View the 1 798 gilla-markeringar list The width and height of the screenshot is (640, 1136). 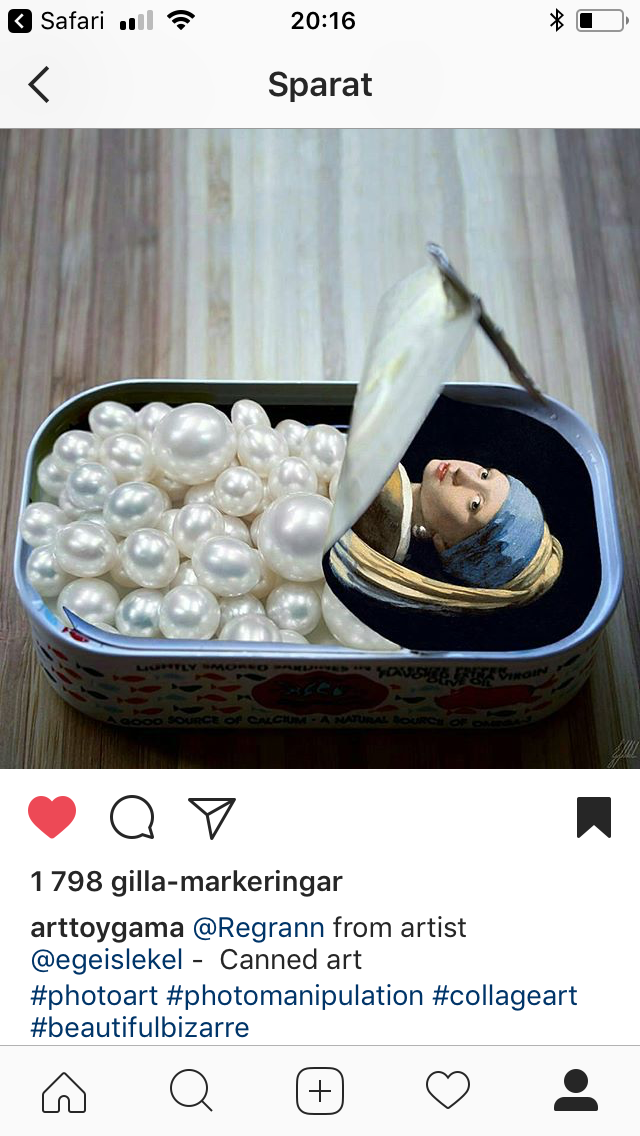[186, 881]
